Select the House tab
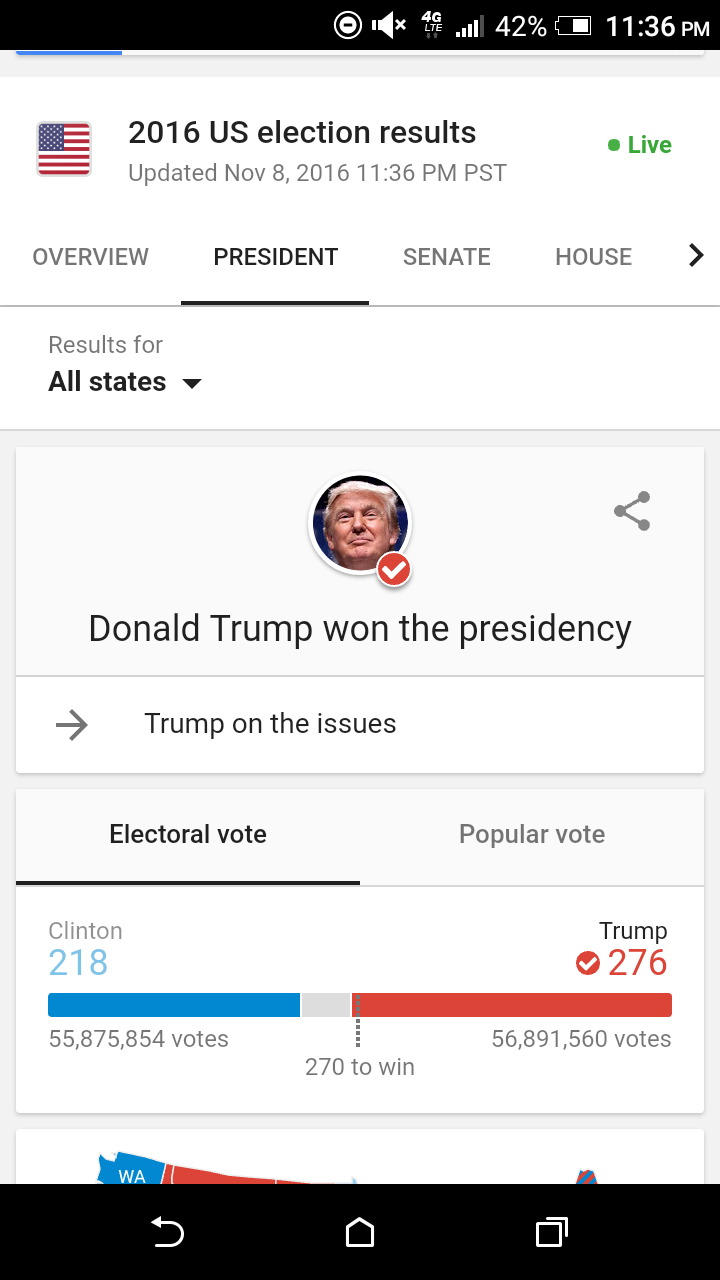 tap(594, 257)
